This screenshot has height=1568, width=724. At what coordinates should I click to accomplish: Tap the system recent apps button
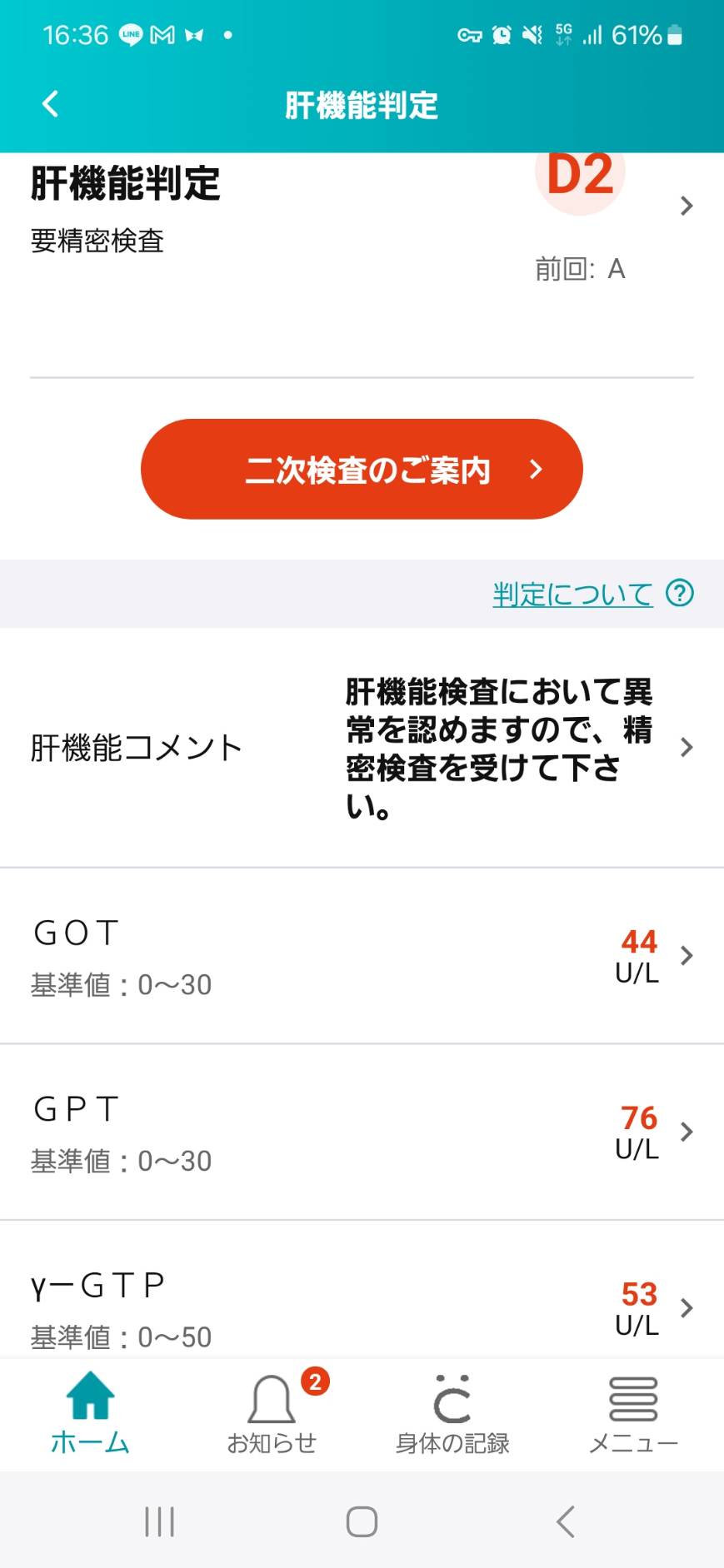(x=159, y=1521)
